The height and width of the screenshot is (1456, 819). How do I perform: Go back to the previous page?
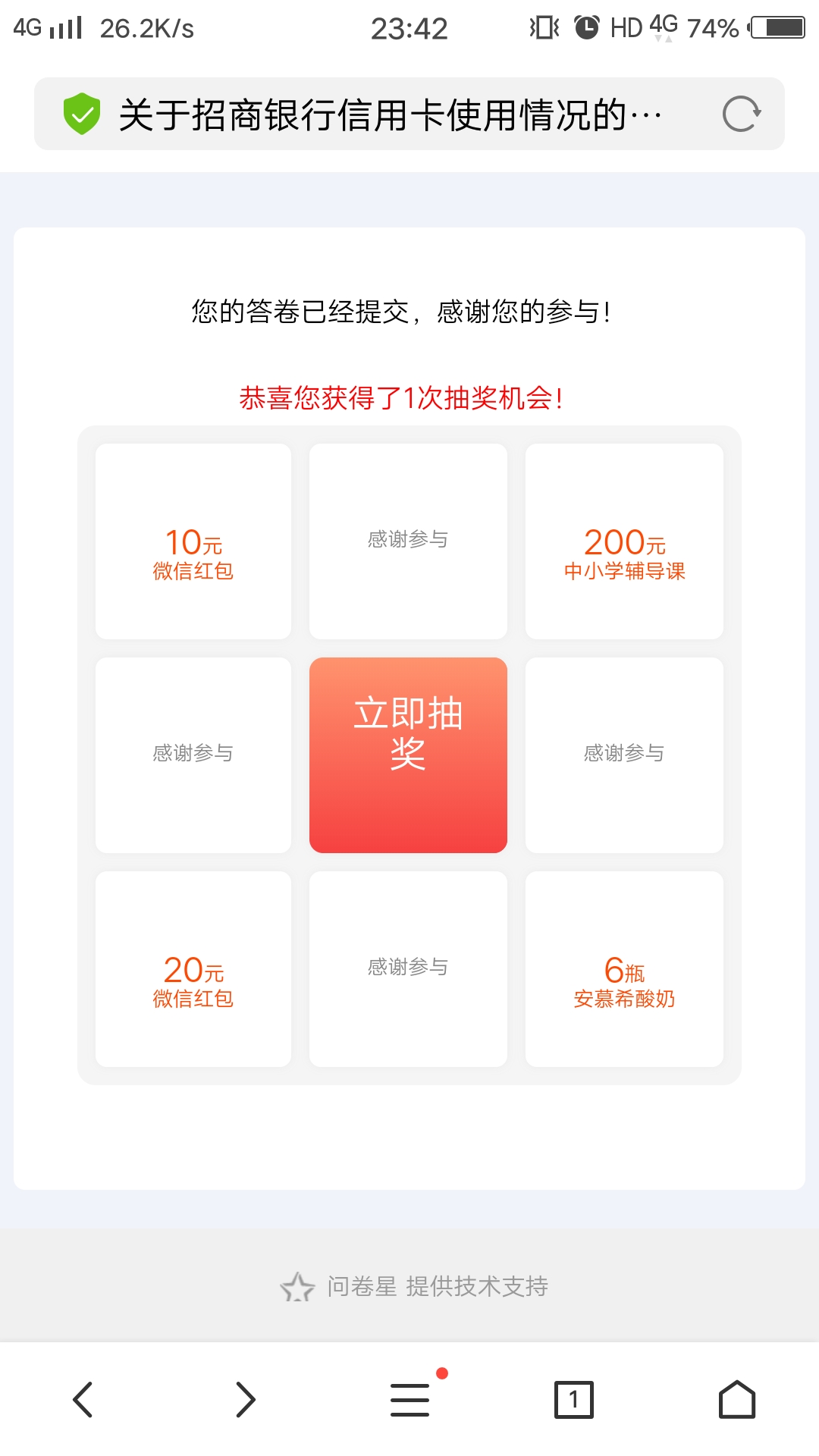point(83,1399)
